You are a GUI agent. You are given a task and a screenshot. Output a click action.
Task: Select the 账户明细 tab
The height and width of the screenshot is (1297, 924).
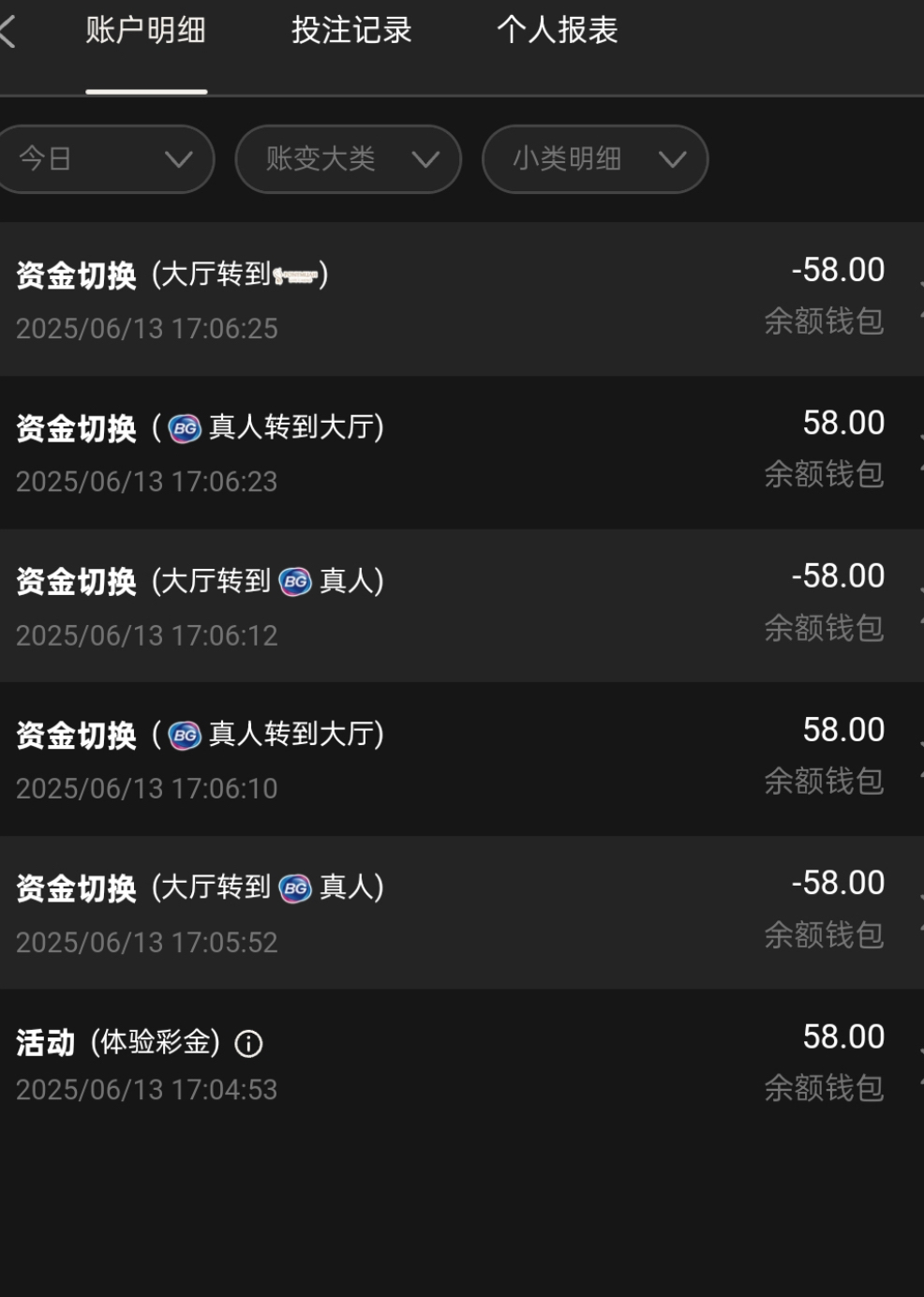point(146,31)
